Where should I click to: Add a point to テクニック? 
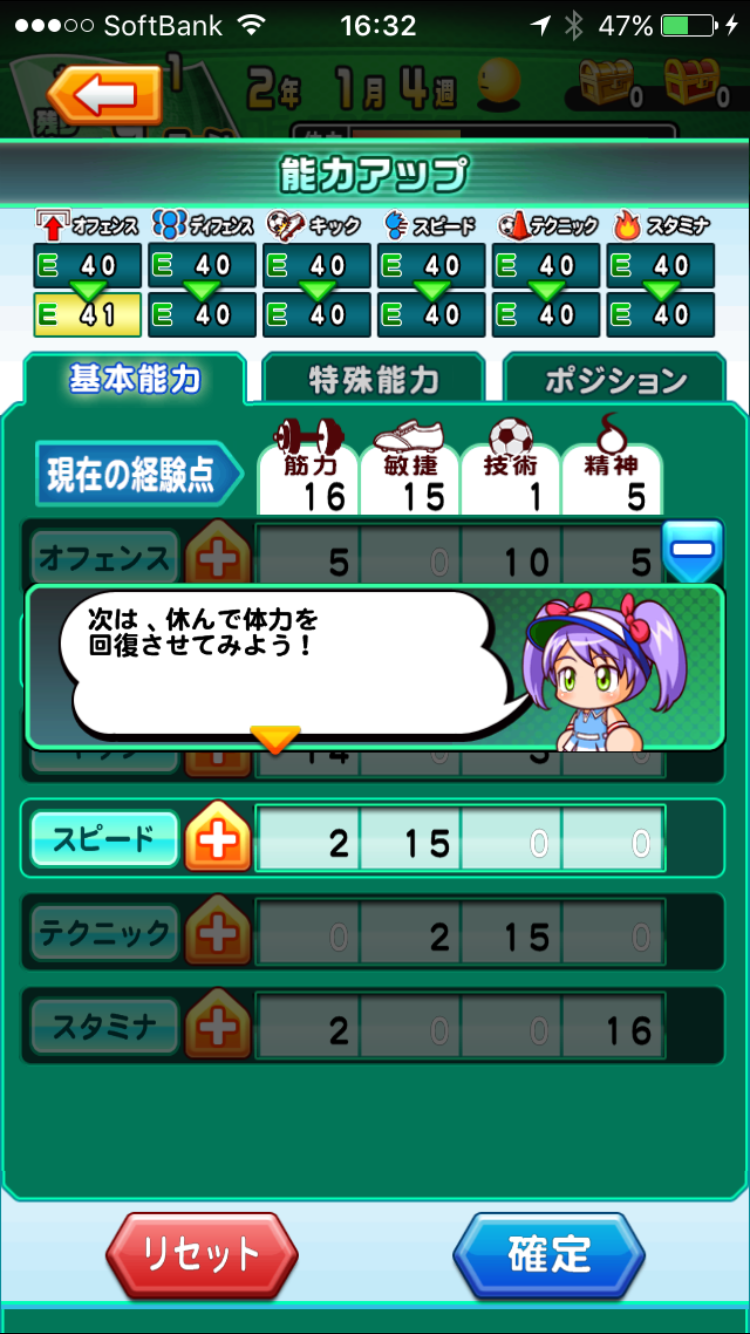coord(218,933)
